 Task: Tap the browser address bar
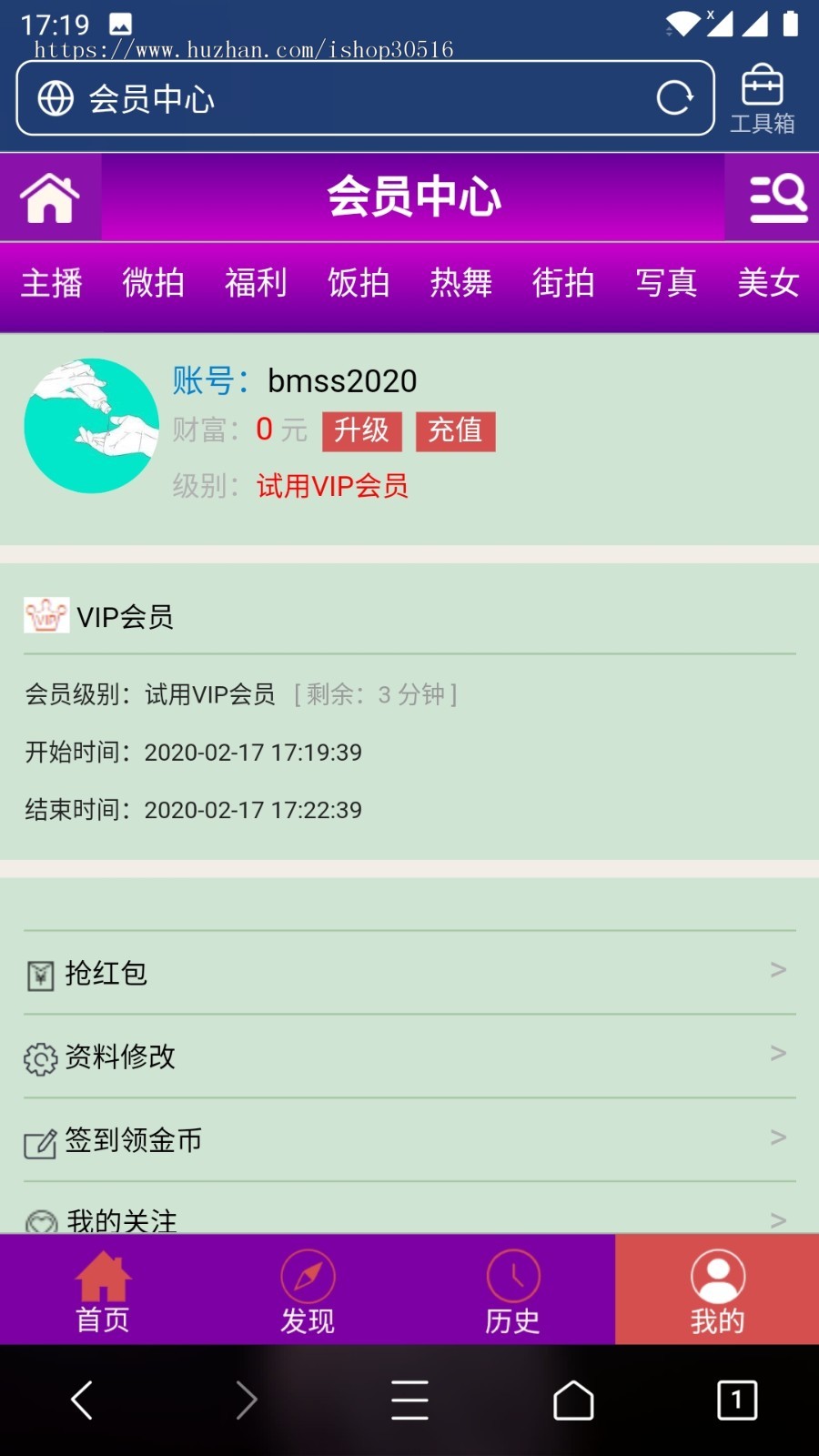346,98
